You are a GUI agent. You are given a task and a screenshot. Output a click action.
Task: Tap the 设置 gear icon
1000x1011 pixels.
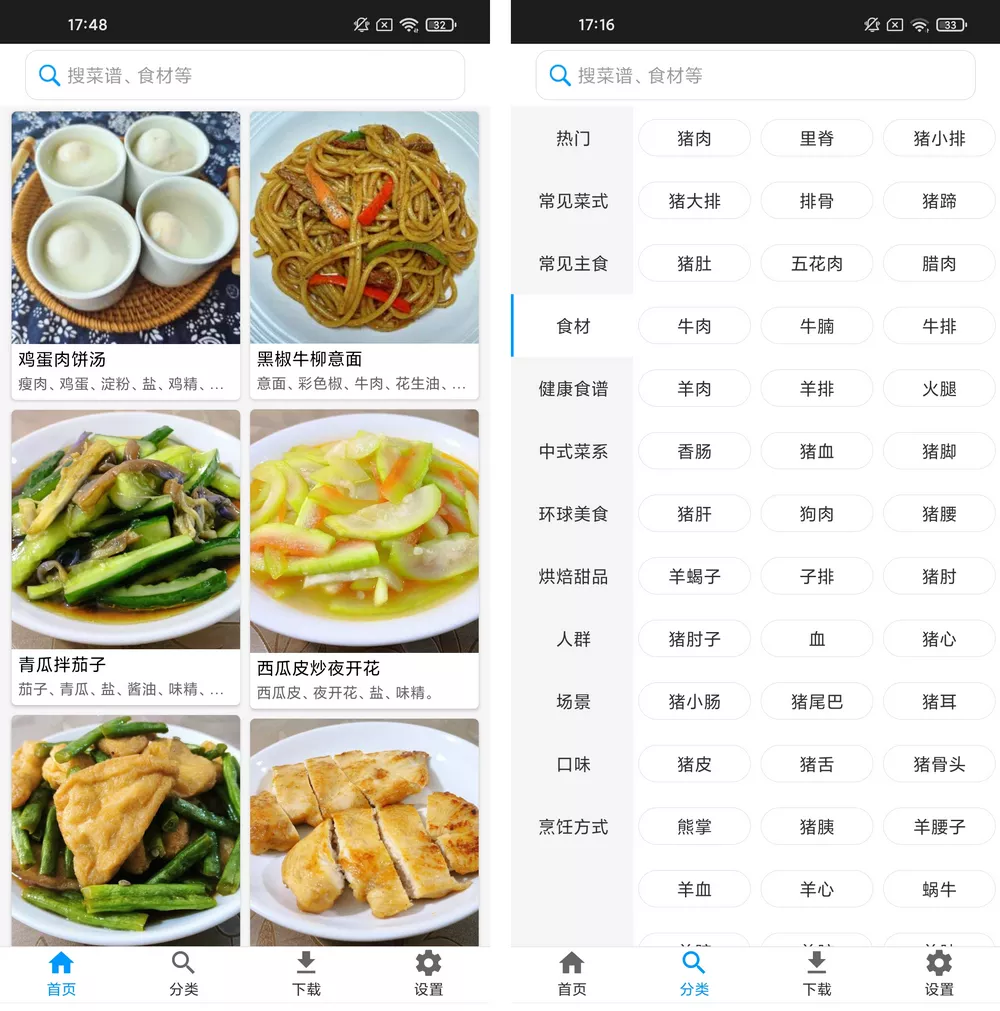[428, 963]
